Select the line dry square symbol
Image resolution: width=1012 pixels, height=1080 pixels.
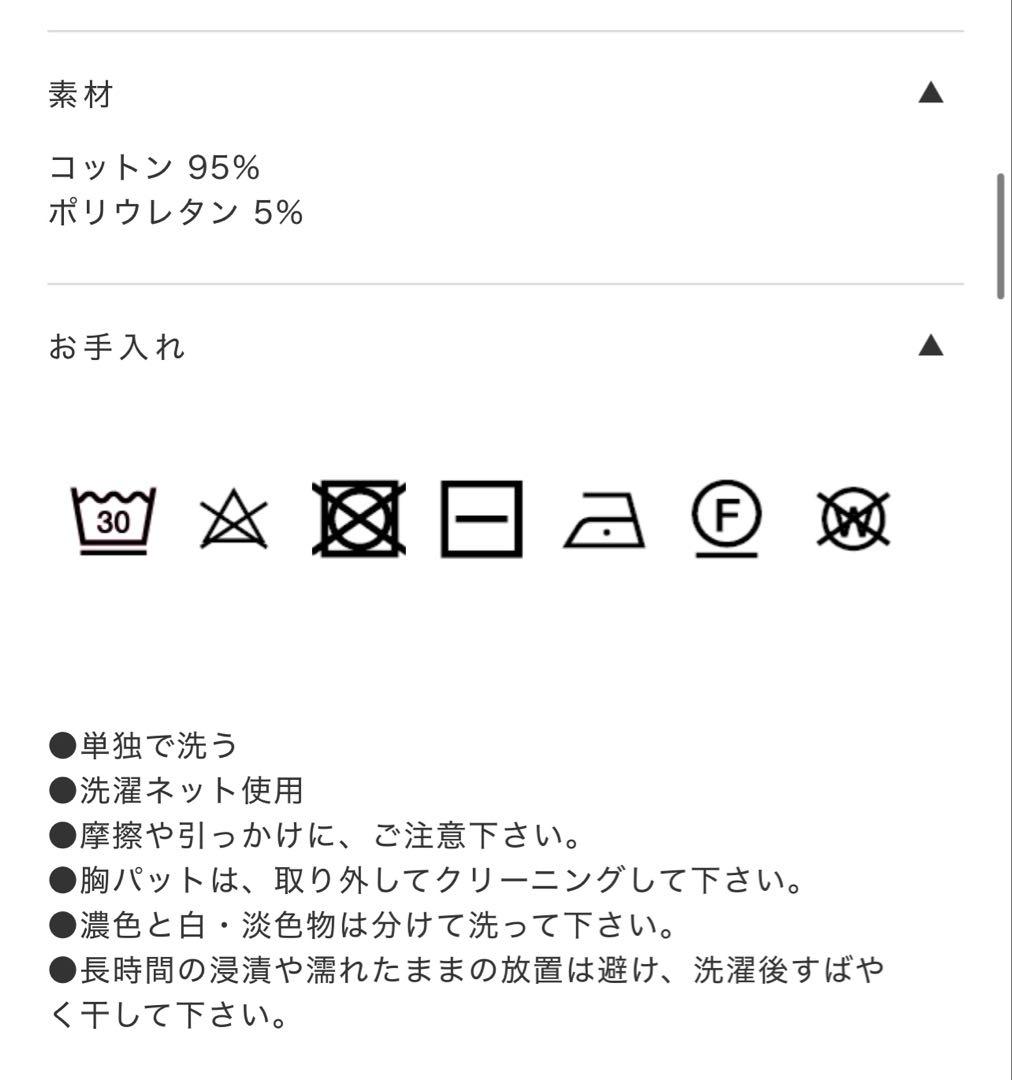click(x=482, y=518)
